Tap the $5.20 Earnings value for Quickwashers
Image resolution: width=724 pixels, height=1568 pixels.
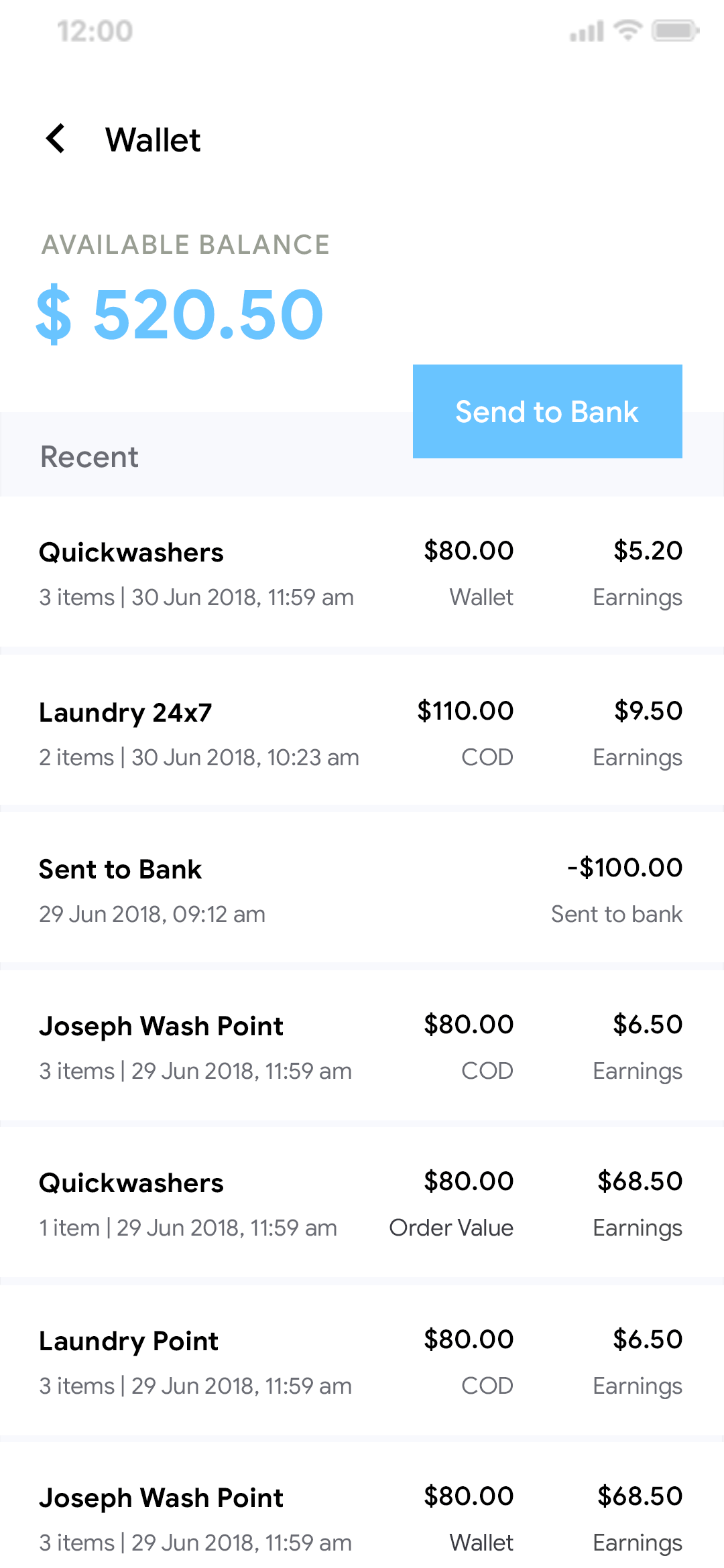(647, 551)
